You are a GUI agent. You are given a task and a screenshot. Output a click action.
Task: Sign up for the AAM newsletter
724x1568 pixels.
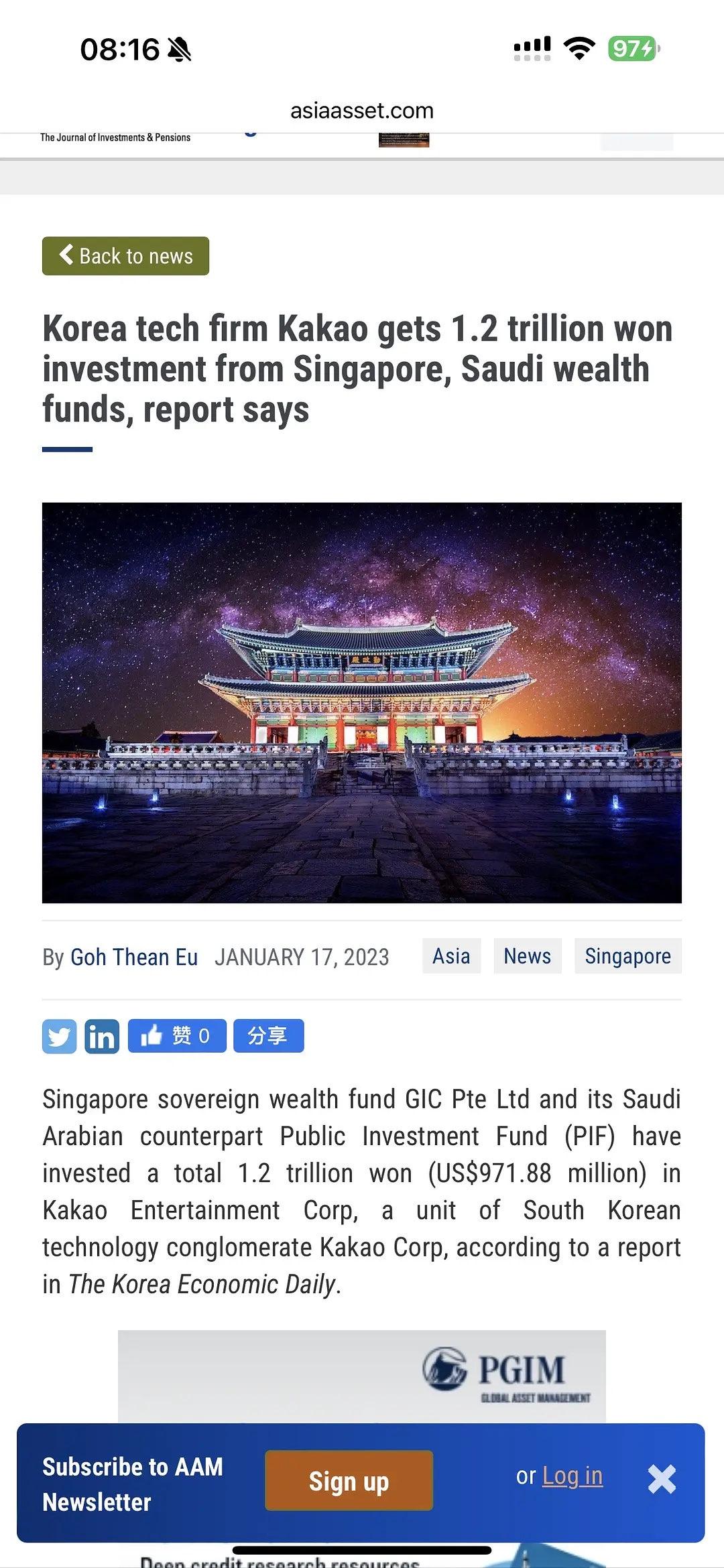click(349, 1480)
